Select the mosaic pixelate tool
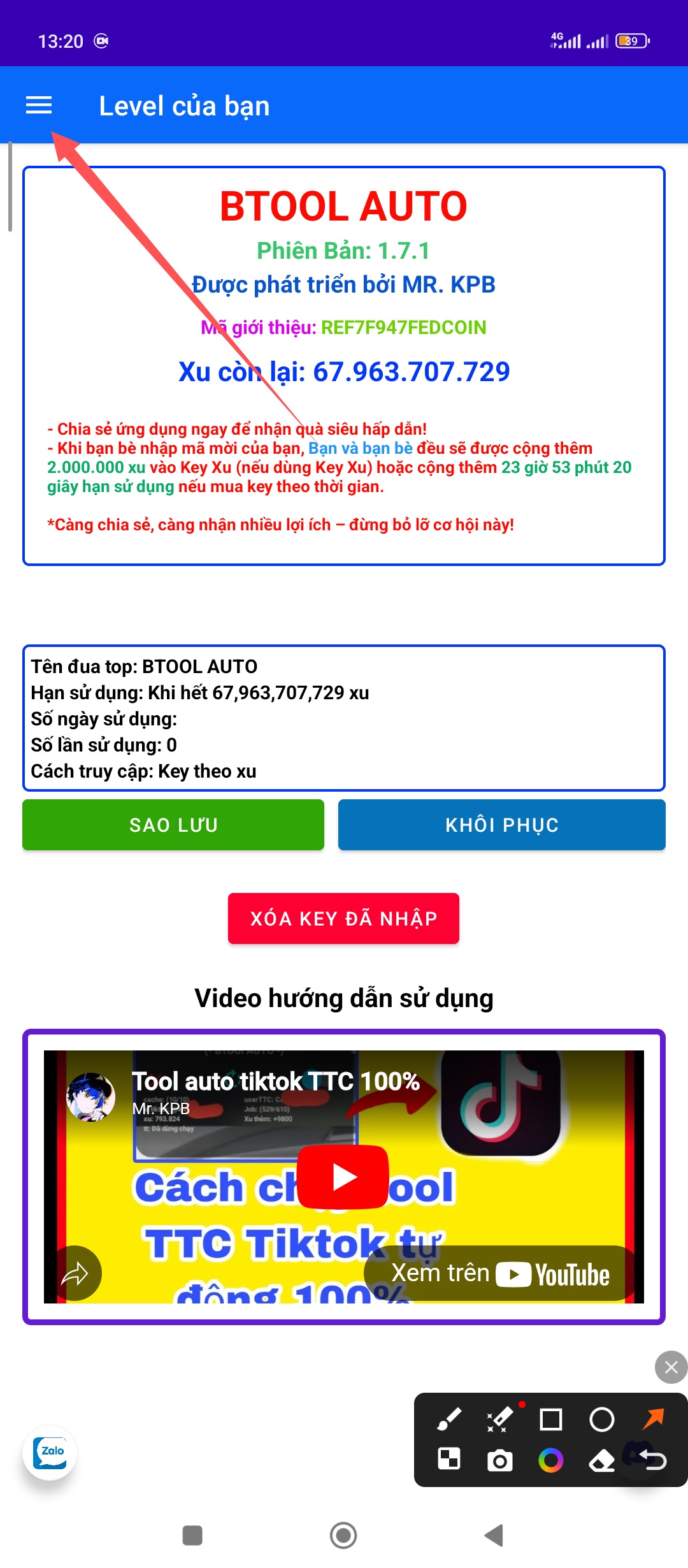Viewport: 688px width, 1568px height. 449,1459
